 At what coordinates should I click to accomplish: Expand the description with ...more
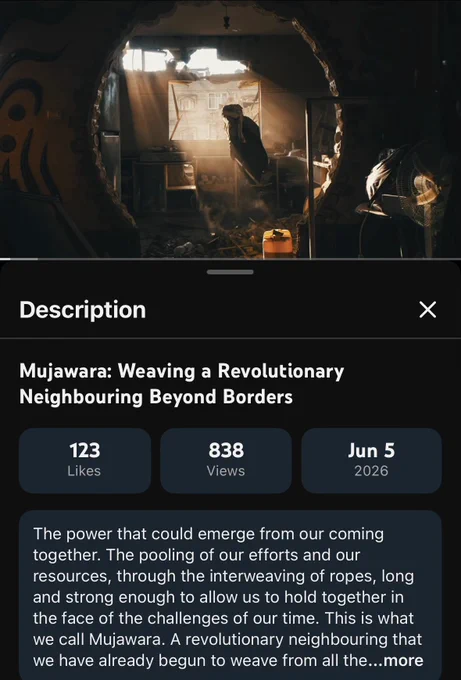click(x=395, y=660)
